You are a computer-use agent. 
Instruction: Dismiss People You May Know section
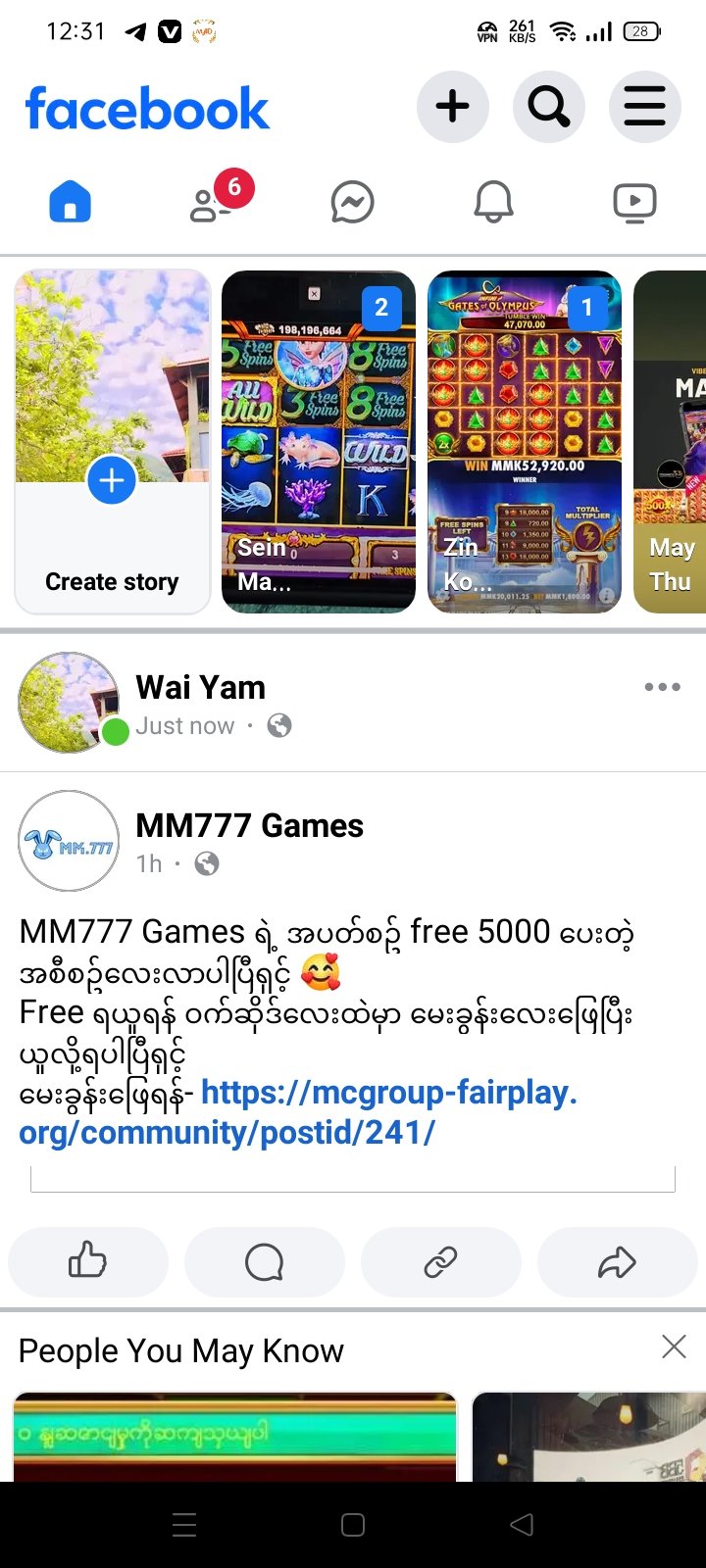(x=674, y=1347)
